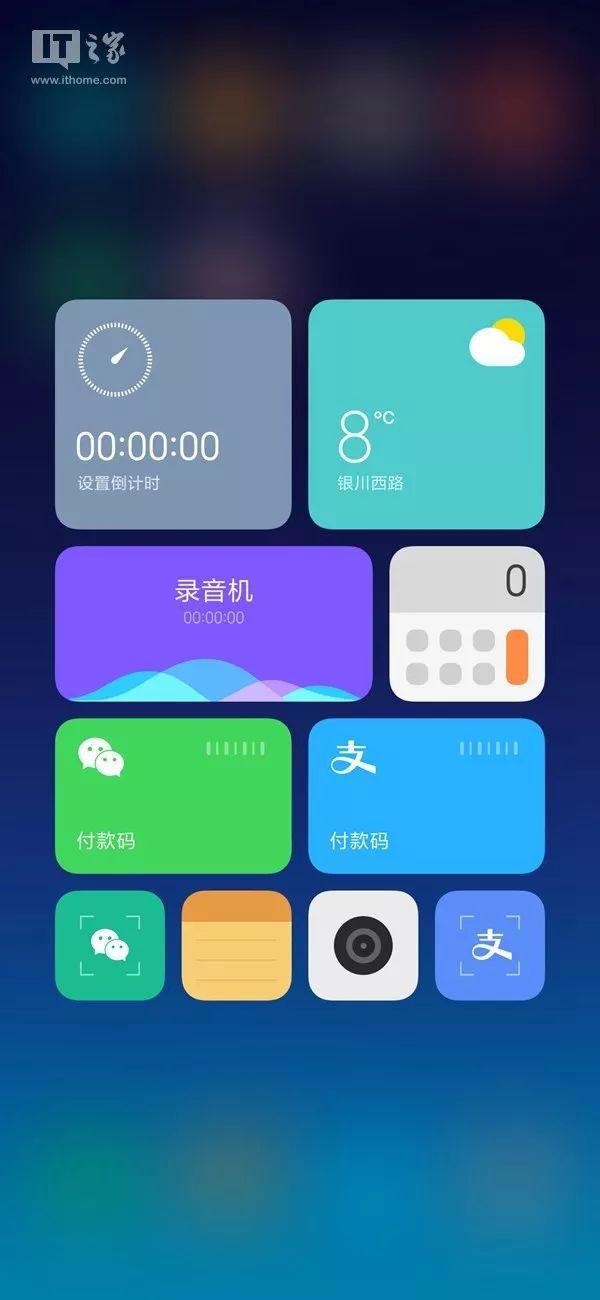Open Alipay 付款码 payment code
Viewport: 600px width, 1300px height.
(426, 796)
